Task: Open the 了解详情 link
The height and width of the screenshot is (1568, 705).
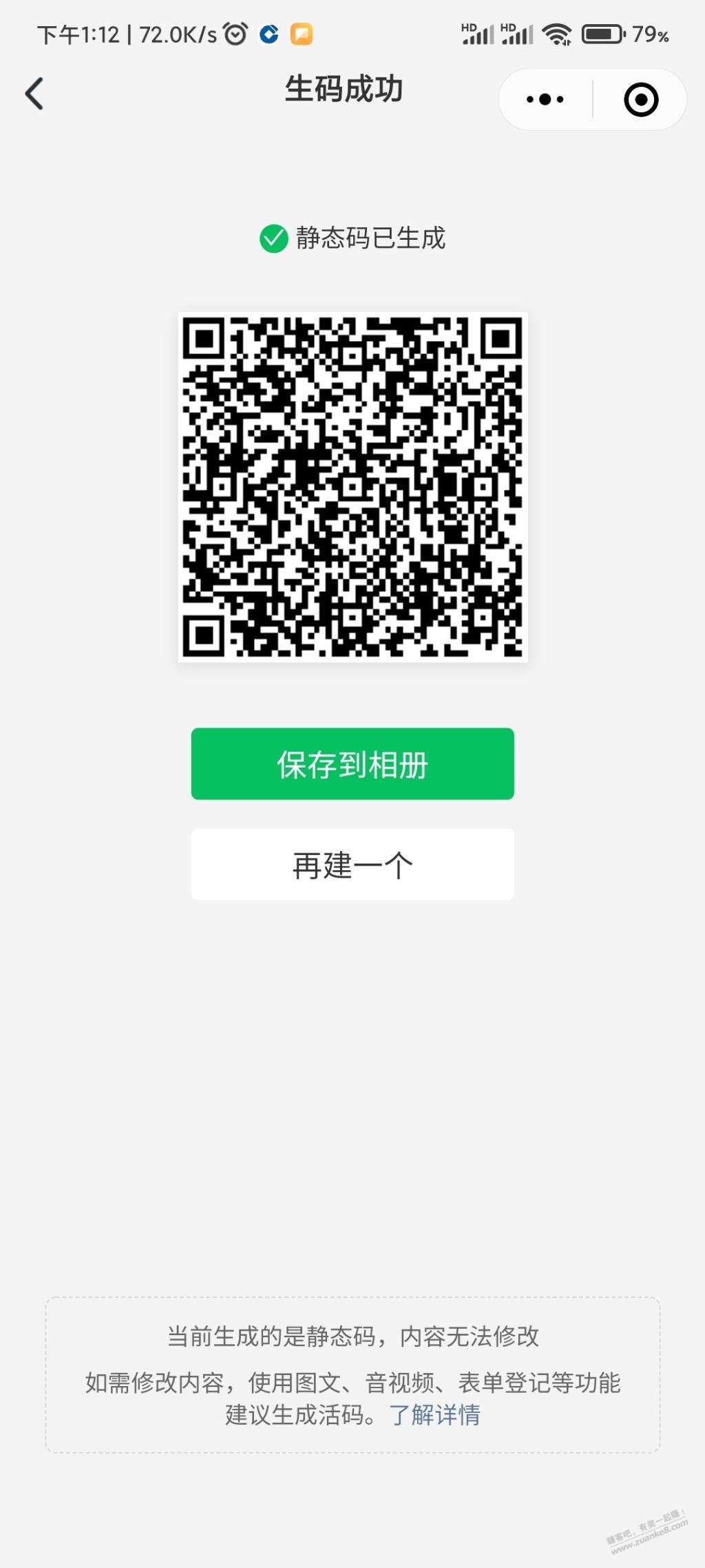Action: tap(435, 1415)
